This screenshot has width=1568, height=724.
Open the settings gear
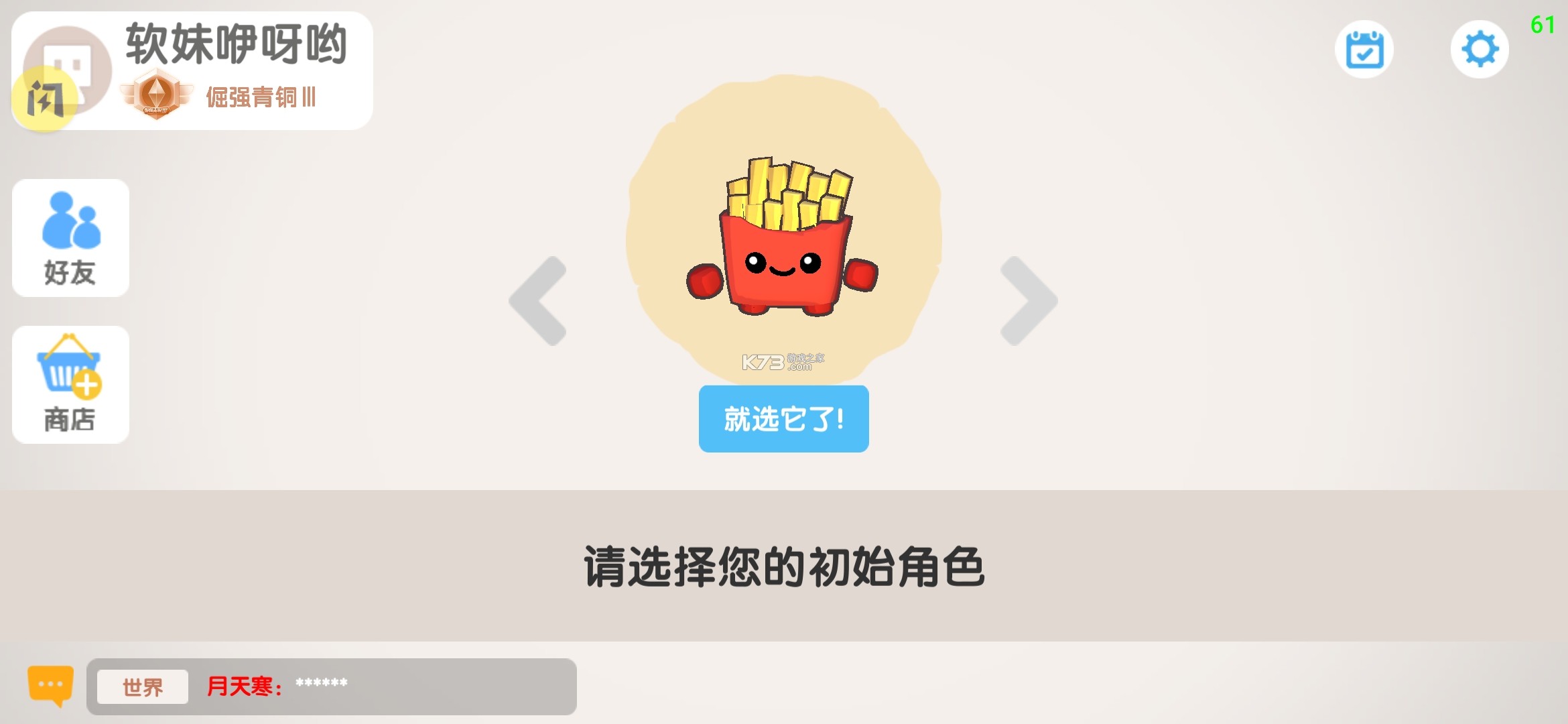pos(1479,50)
